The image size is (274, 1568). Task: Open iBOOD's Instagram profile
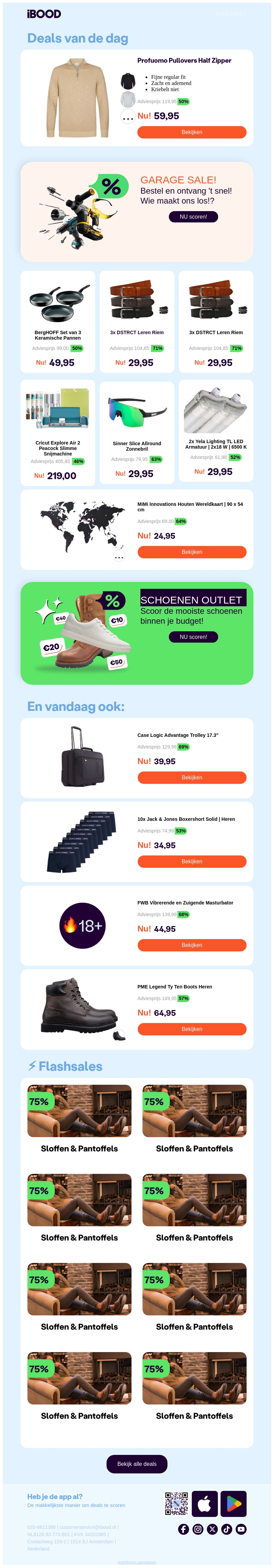(198, 1529)
